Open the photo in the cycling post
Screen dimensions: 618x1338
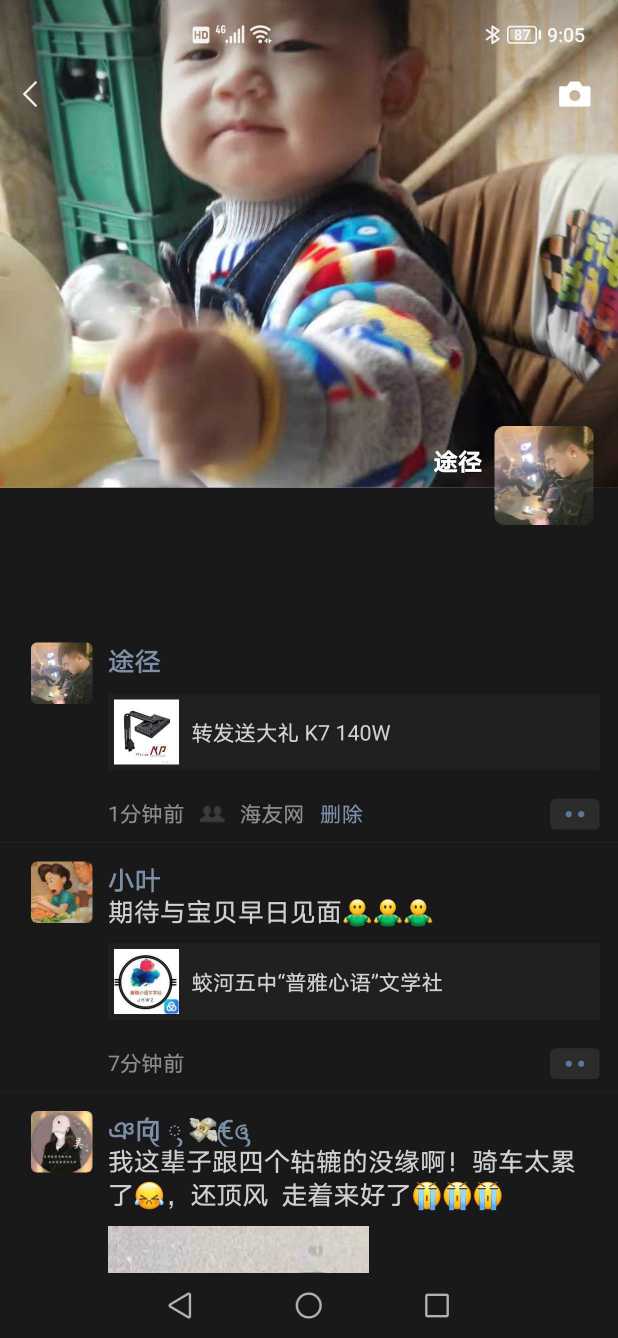(x=238, y=1249)
